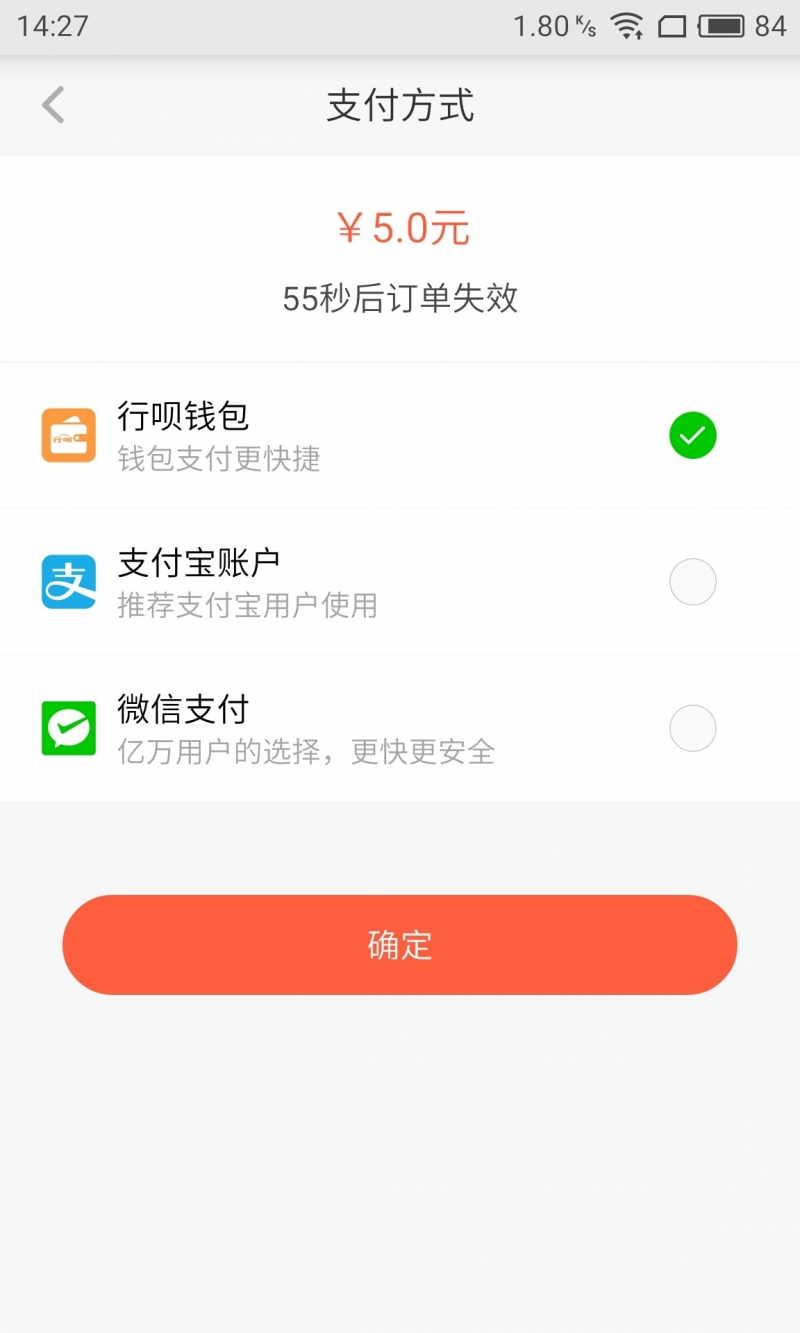Viewport: 800px width, 1333px height.
Task: Tap the WeChat Pay green icon
Action: click(x=67, y=728)
